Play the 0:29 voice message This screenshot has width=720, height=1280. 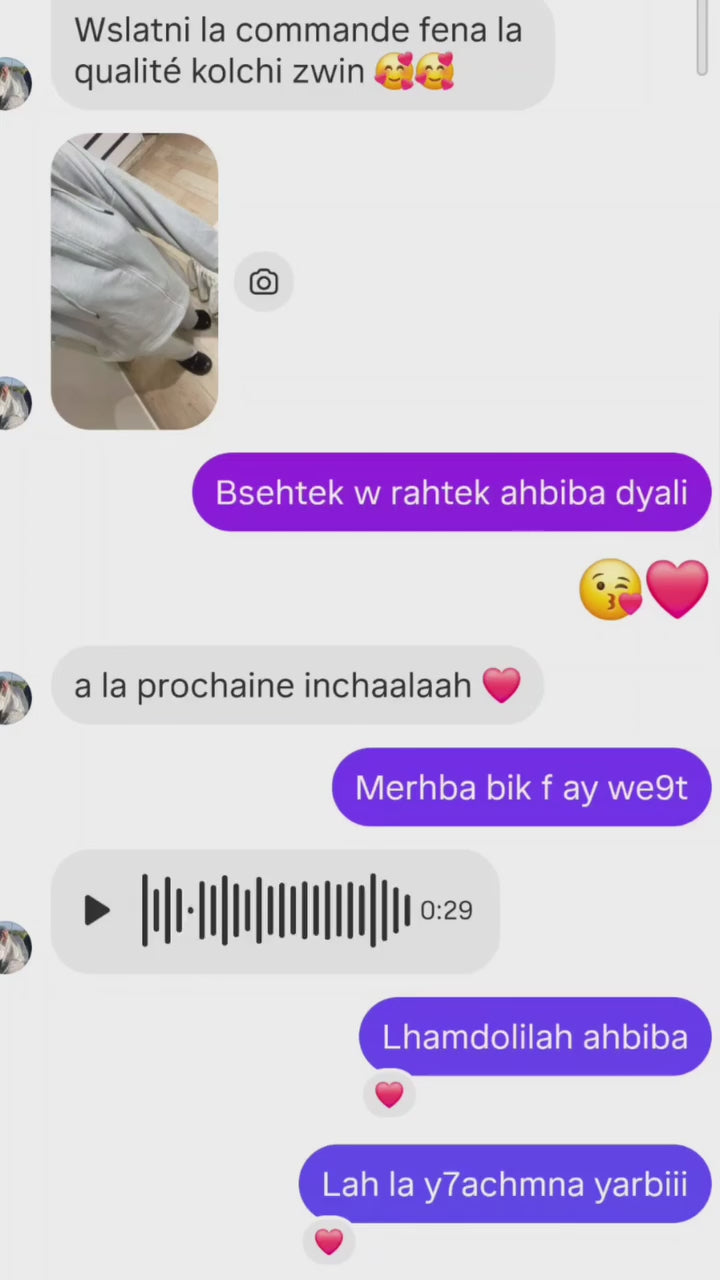97,910
